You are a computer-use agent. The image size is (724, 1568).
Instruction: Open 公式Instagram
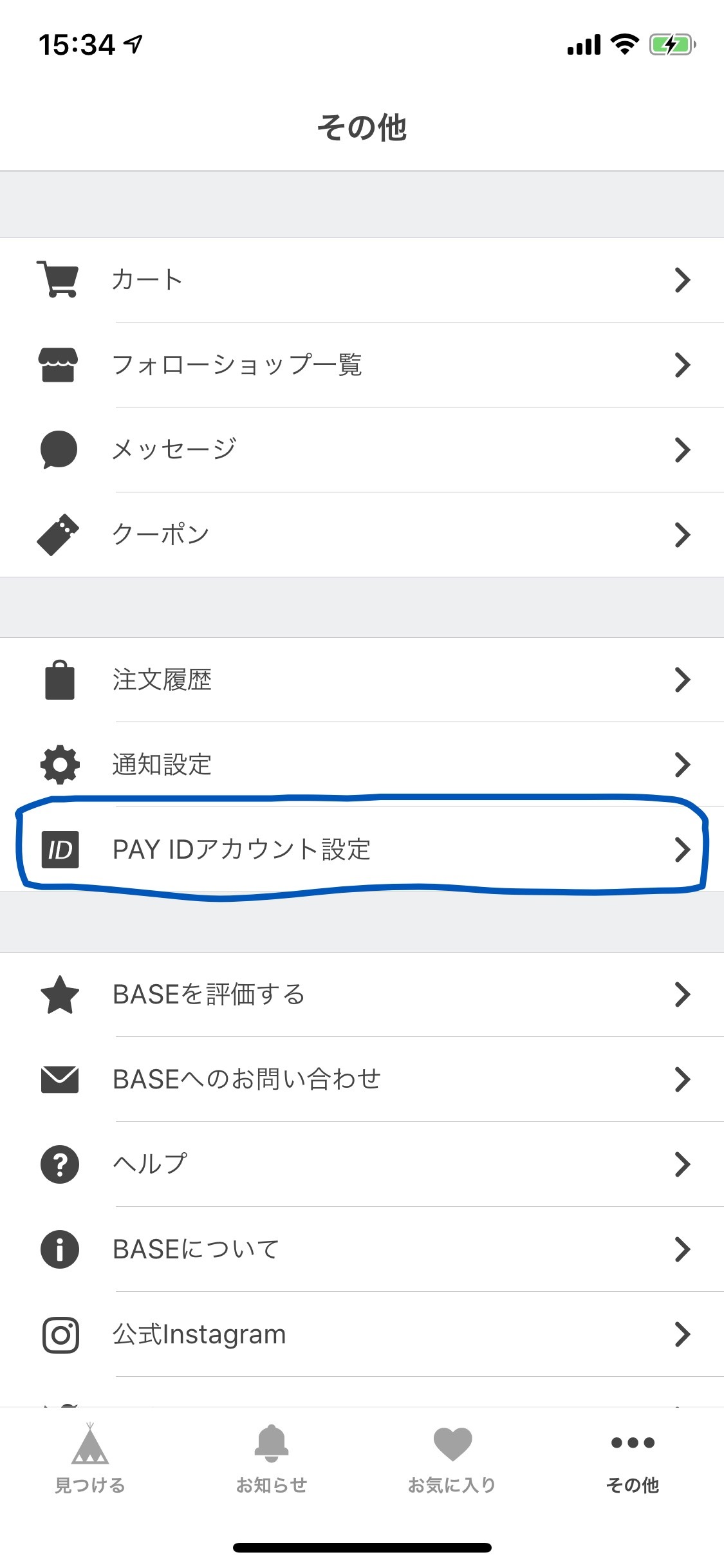(362, 1334)
